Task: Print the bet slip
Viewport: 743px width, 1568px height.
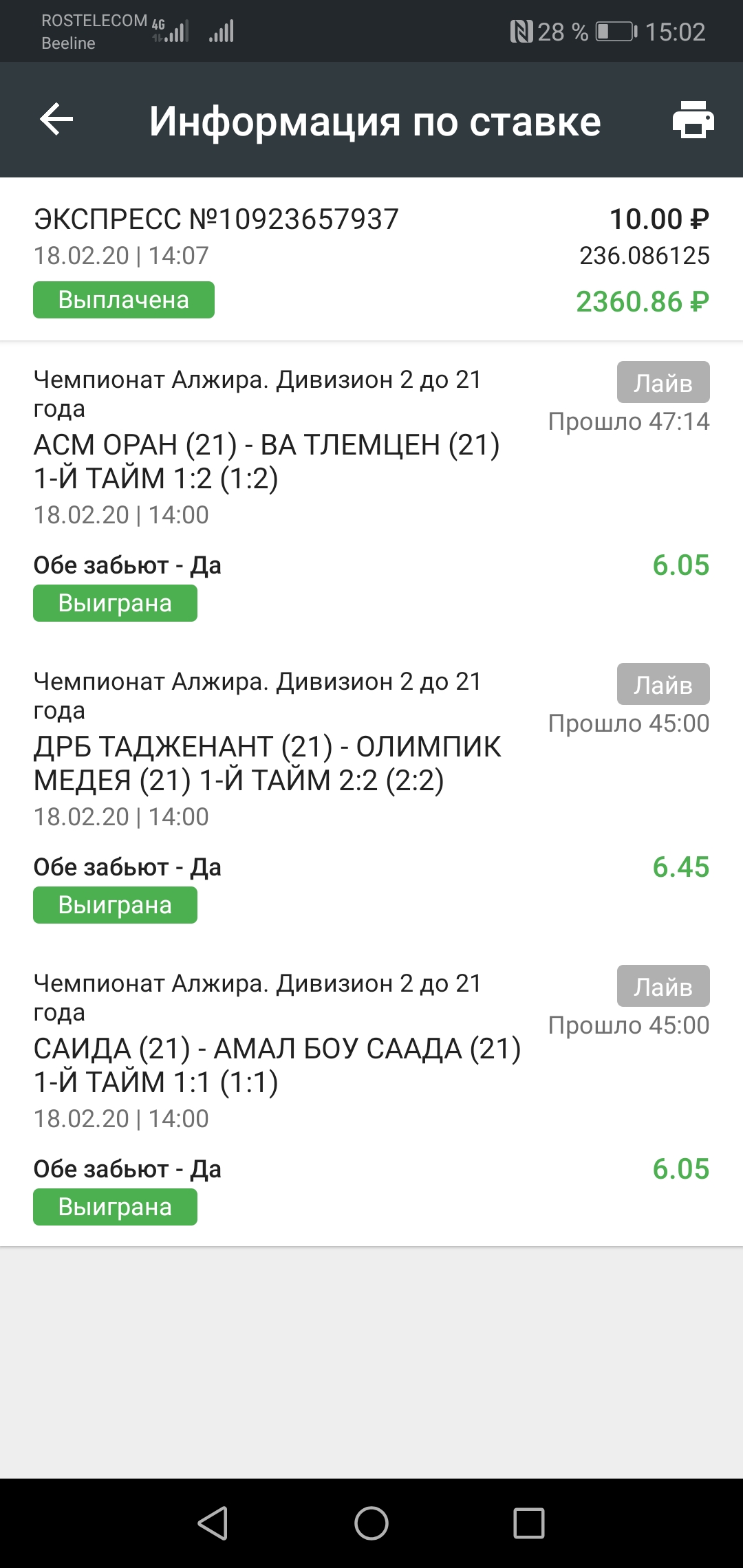Action: point(693,120)
